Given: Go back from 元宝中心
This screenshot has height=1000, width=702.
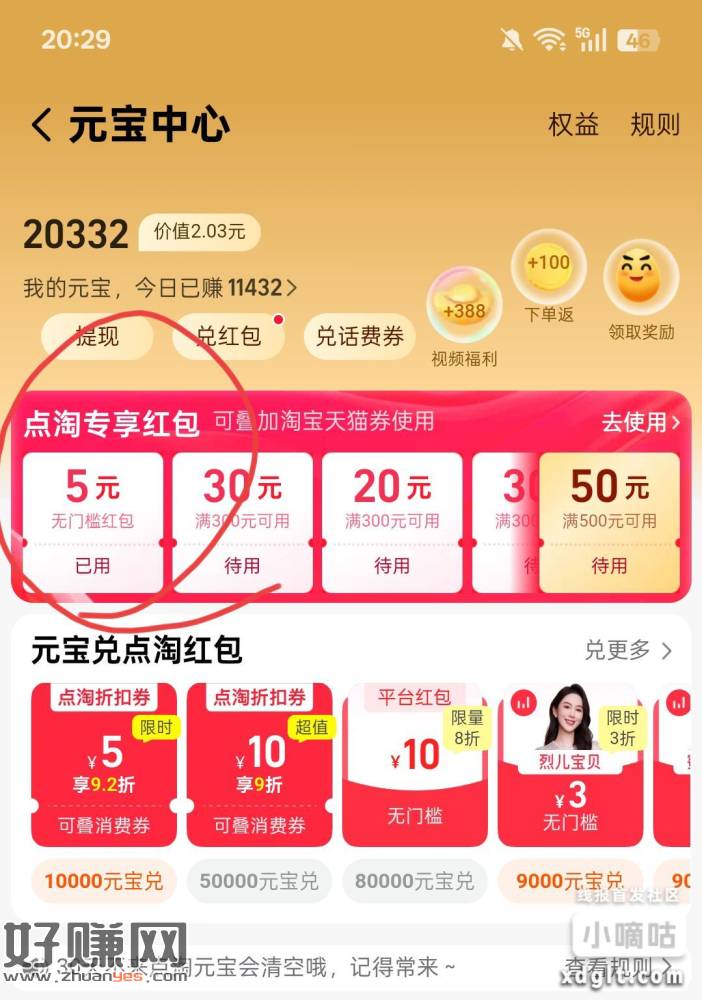Looking at the screenshot, I should pos(40,126).
